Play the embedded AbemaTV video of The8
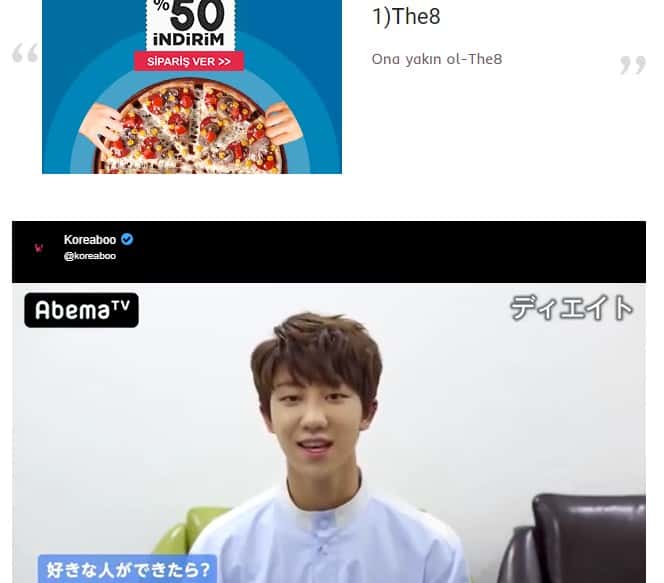Viewport: 664px width, 583px height. click(329, 430)
